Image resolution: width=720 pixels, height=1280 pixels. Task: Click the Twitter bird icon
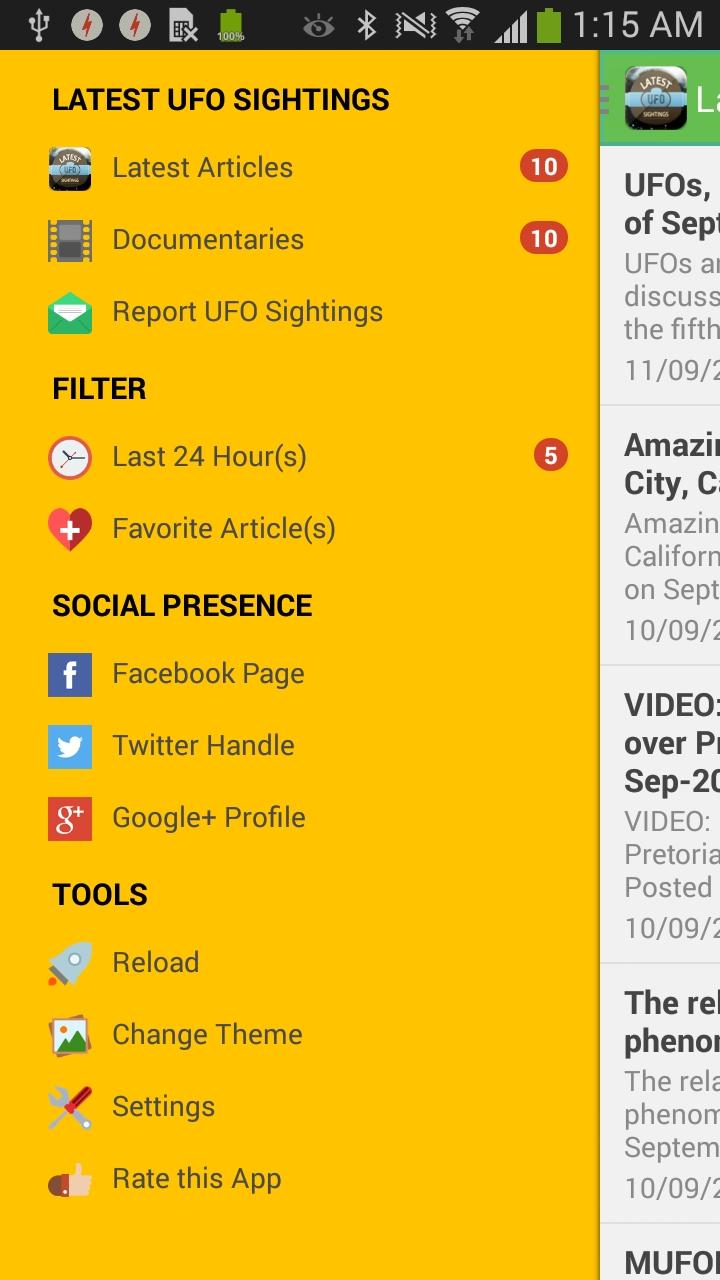69,745
